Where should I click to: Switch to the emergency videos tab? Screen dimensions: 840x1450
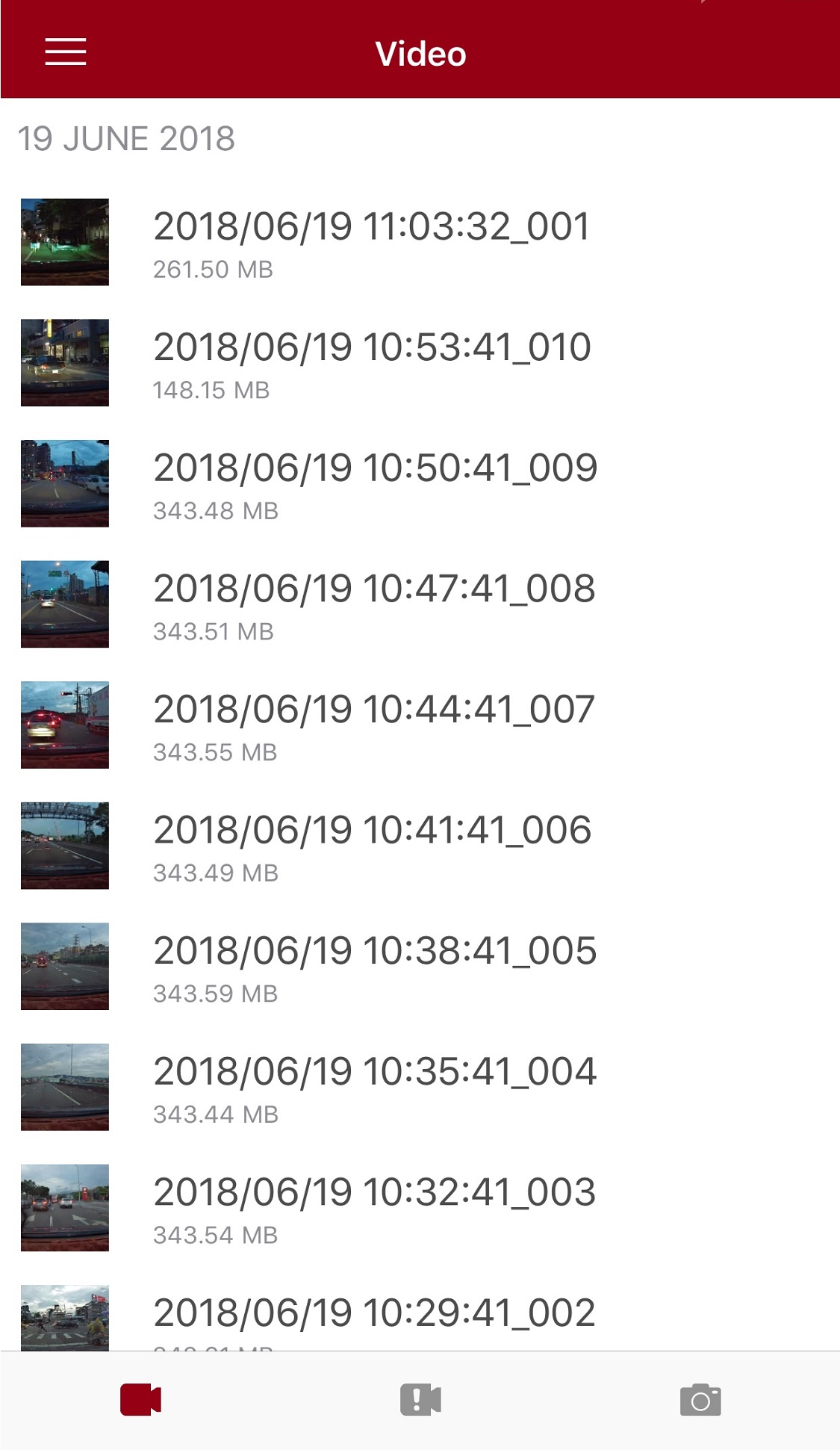[x=420, y=1399]
